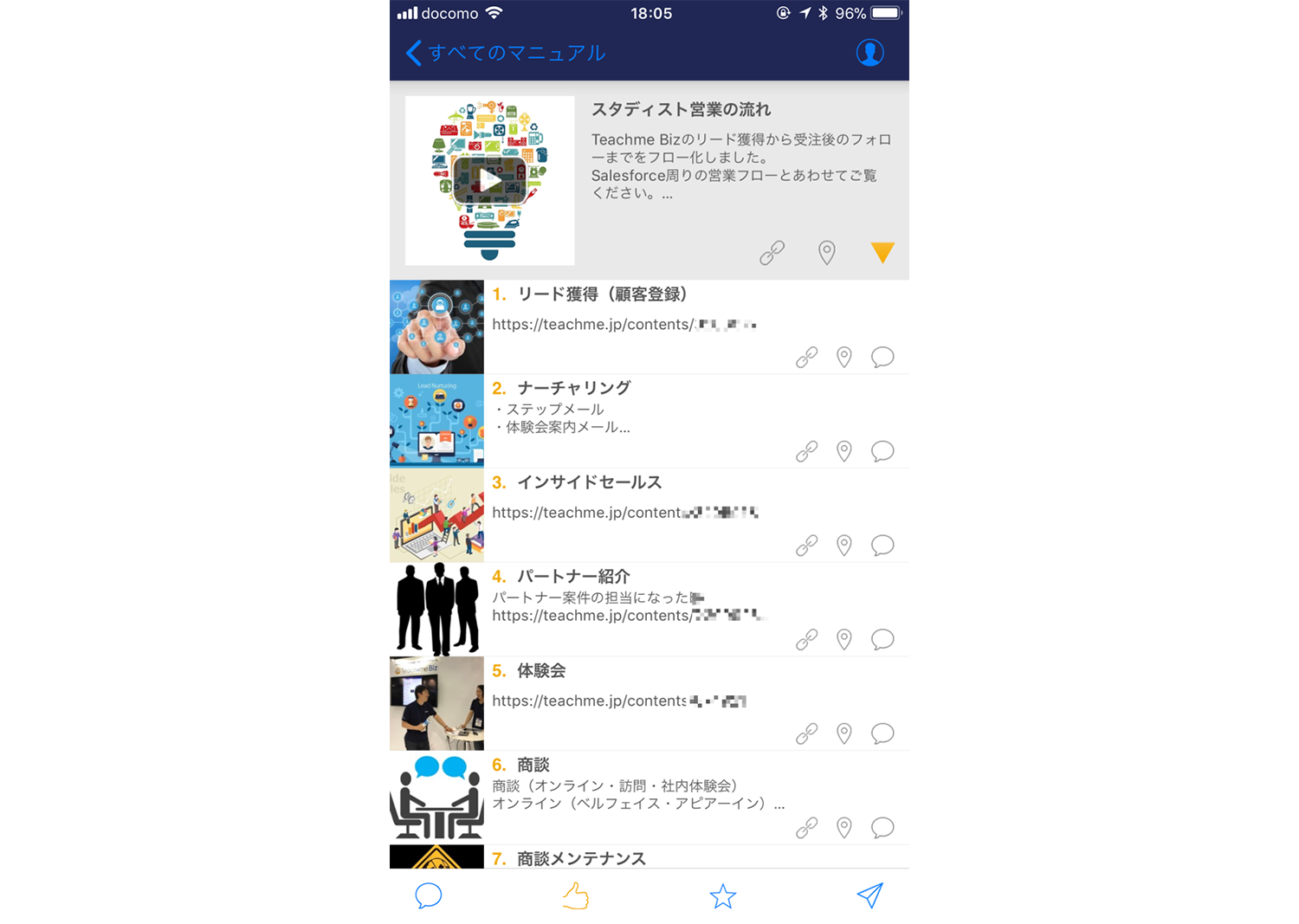Open the link icon on 体験会 step
Viewport: 1299px width, 924px height.
(806, 733)
